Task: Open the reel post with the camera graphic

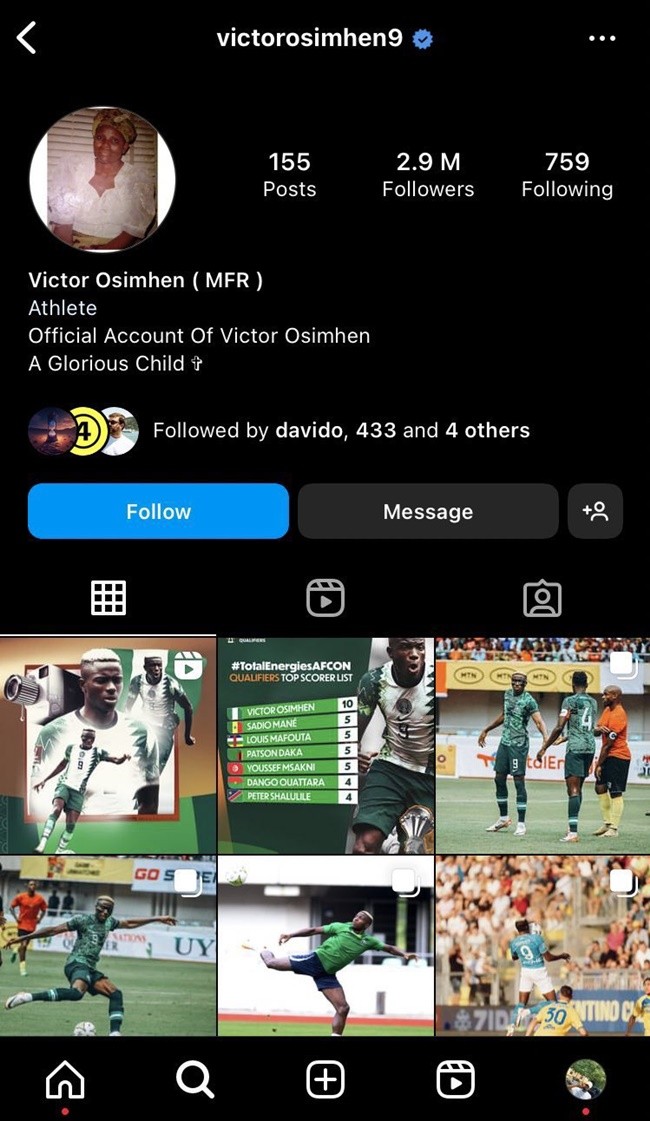Action: coord(108,745)
